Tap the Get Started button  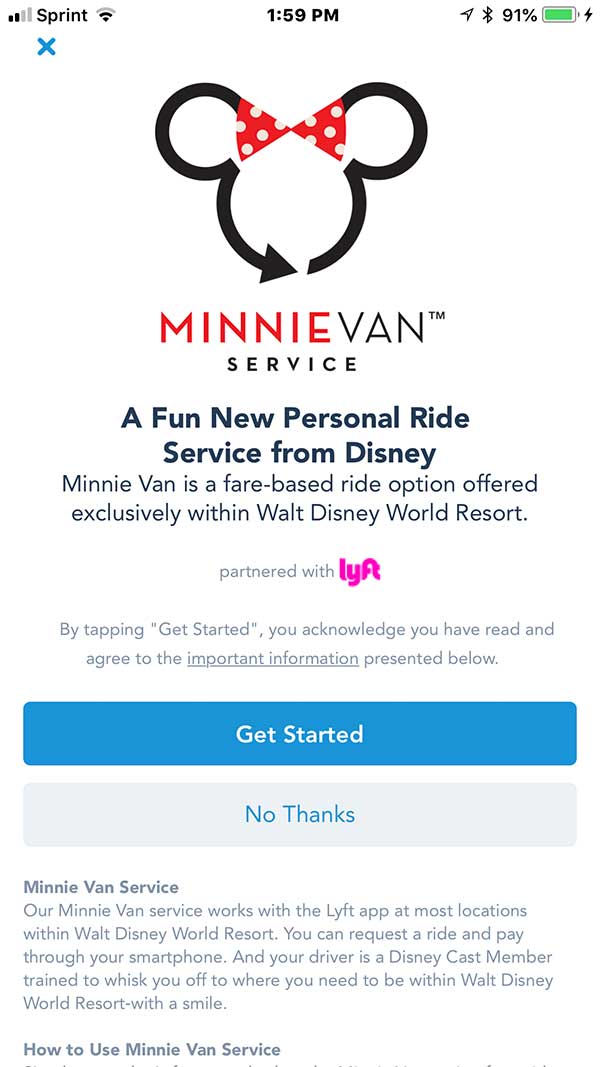tap(299, 734)
